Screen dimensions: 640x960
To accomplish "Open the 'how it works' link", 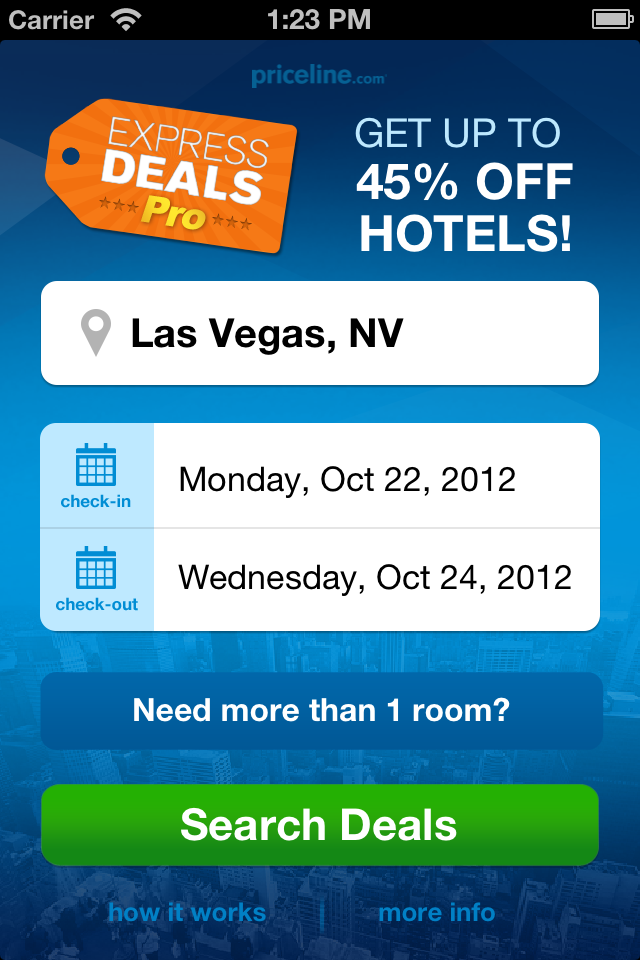I will pos(187,912).
